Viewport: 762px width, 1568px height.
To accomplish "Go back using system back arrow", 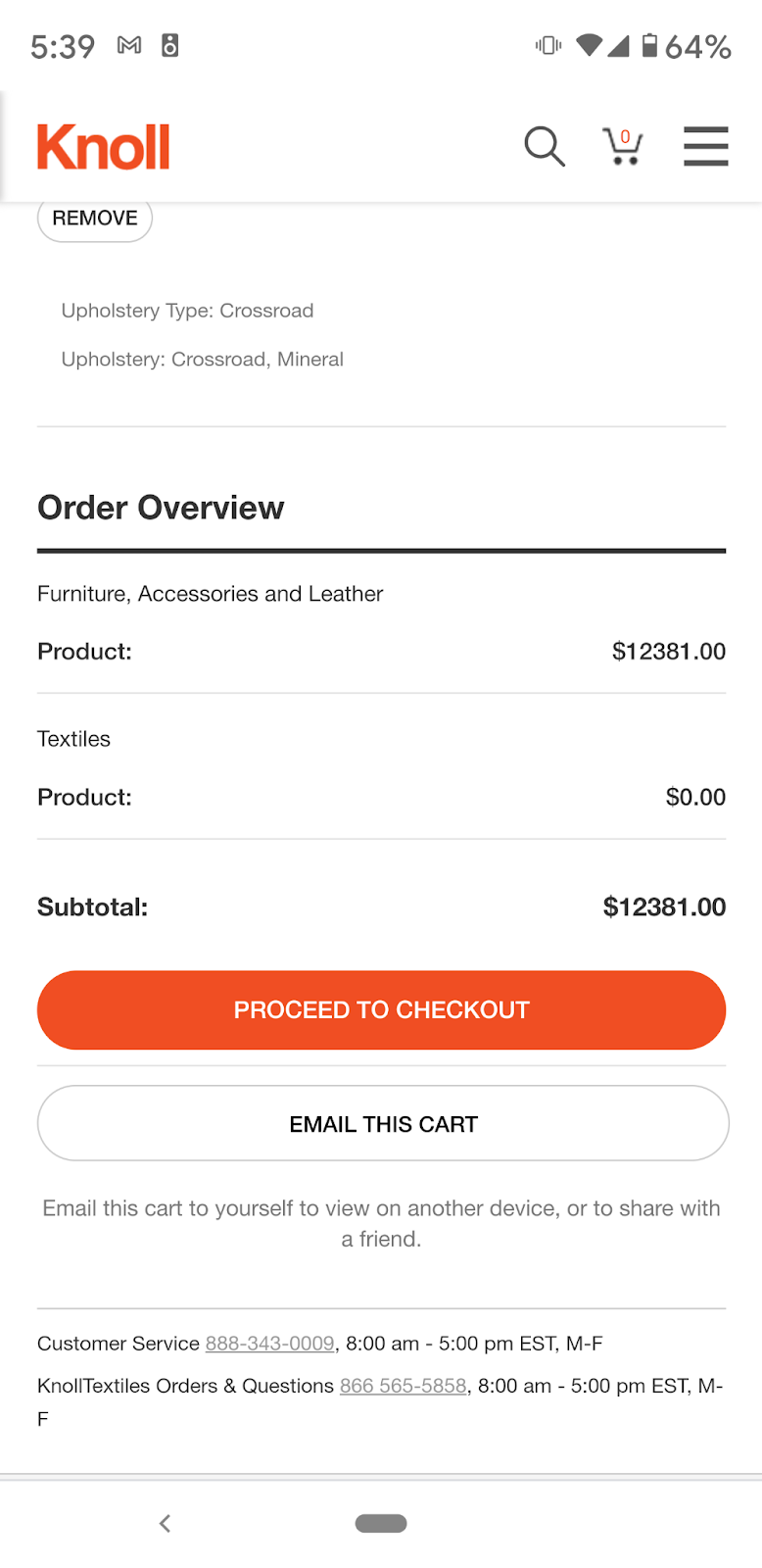I will point(165,1523).
